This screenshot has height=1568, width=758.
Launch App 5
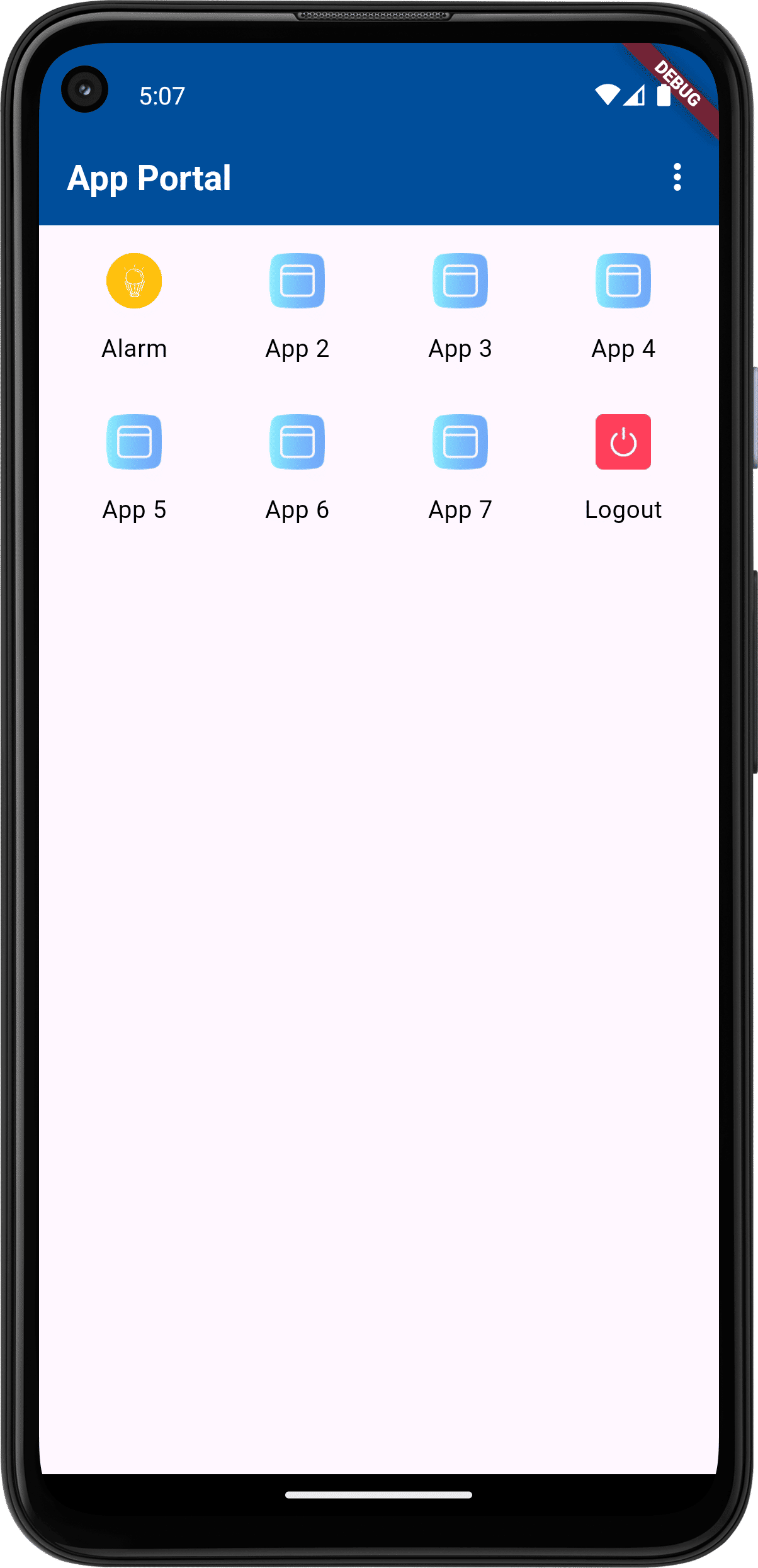134,443
